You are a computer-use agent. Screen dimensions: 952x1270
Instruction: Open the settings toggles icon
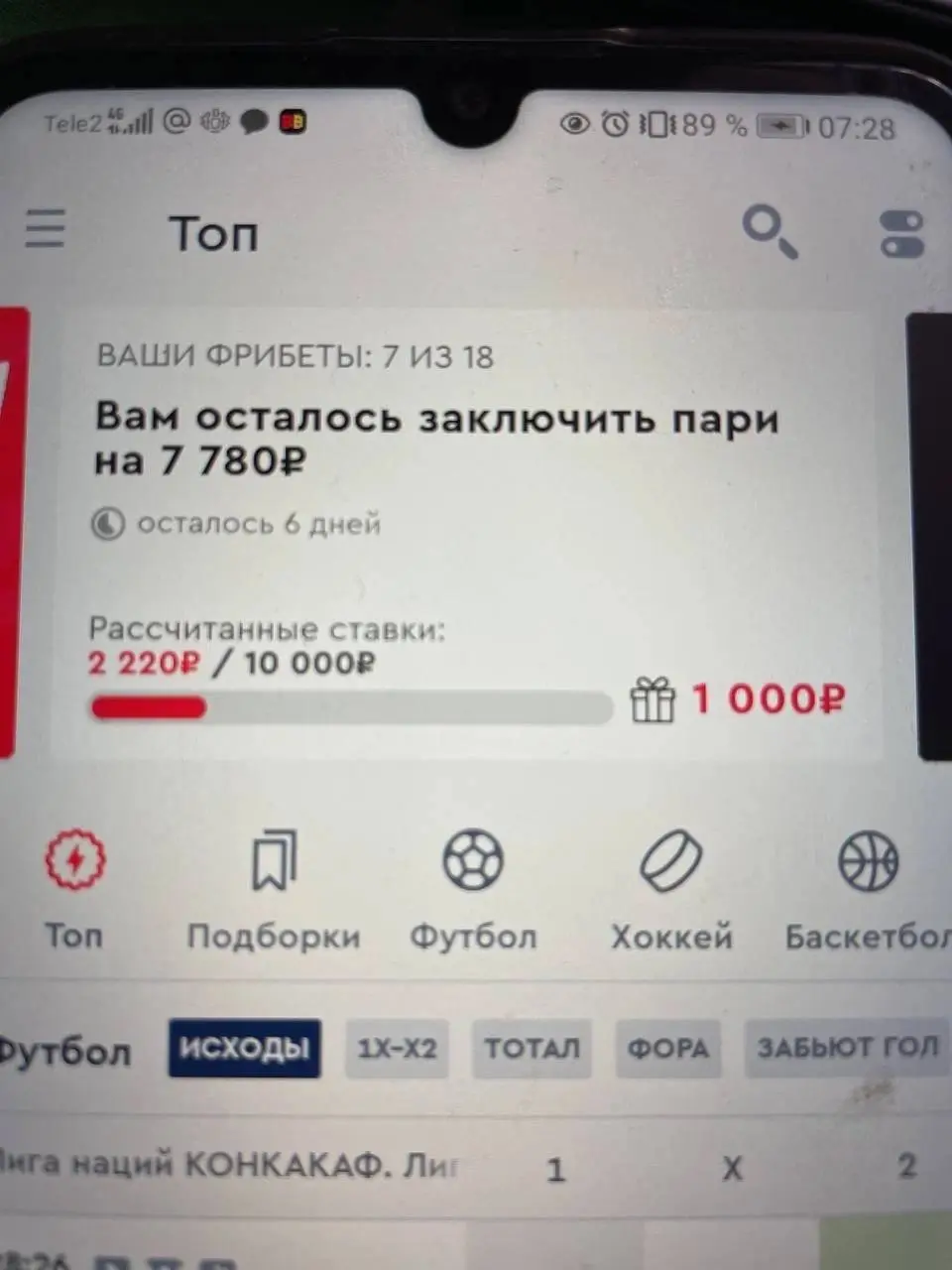(901, 234)
